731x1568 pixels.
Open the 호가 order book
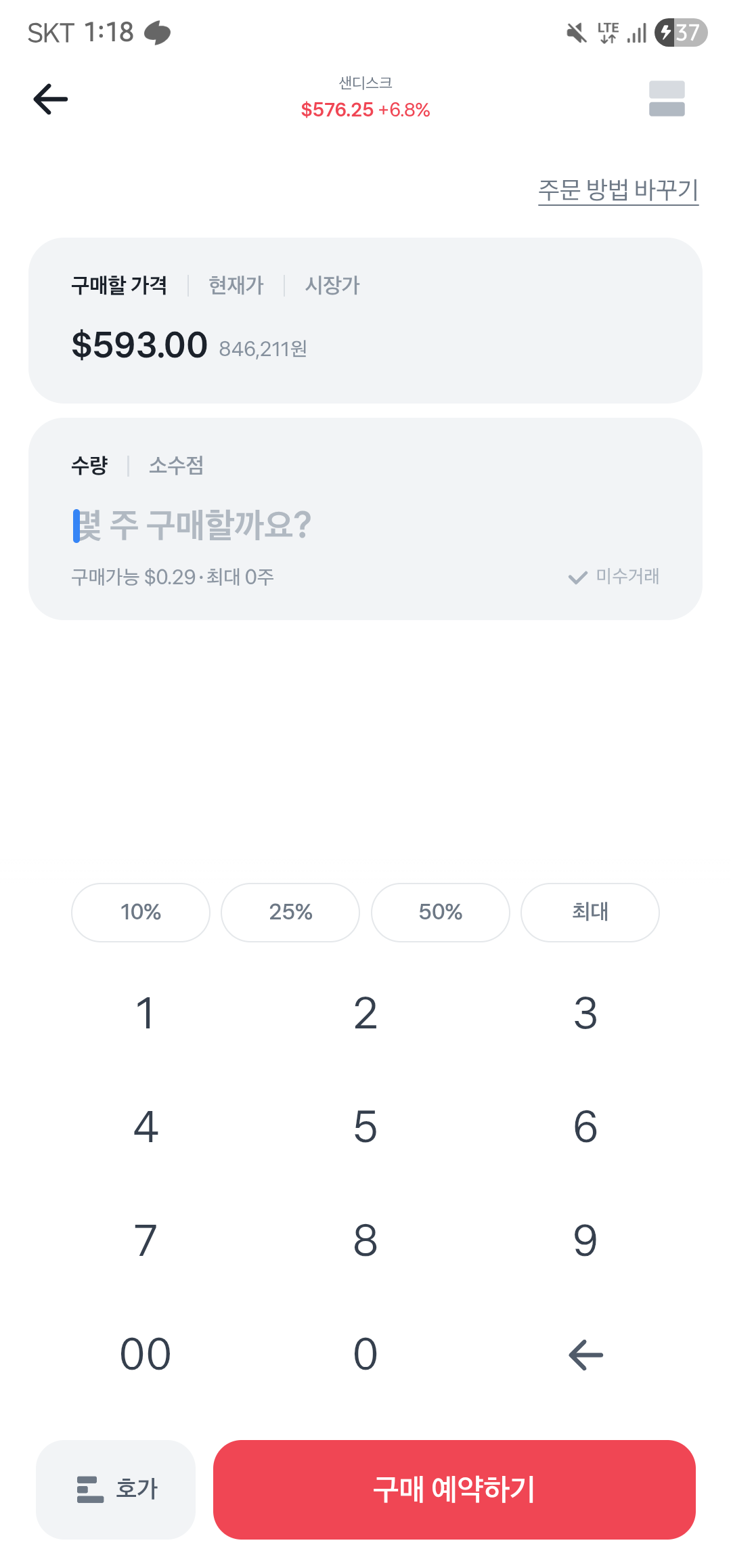click(116, 1489)
